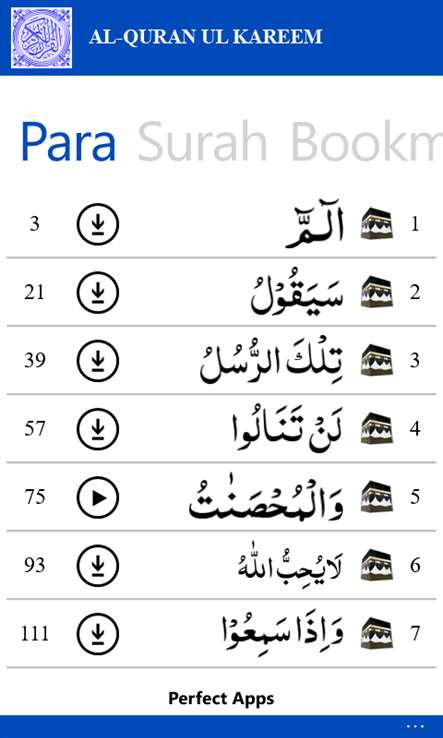Switch to the Surah tab
Viewport: 443px width, 738px height.
[x=202, y=142]
